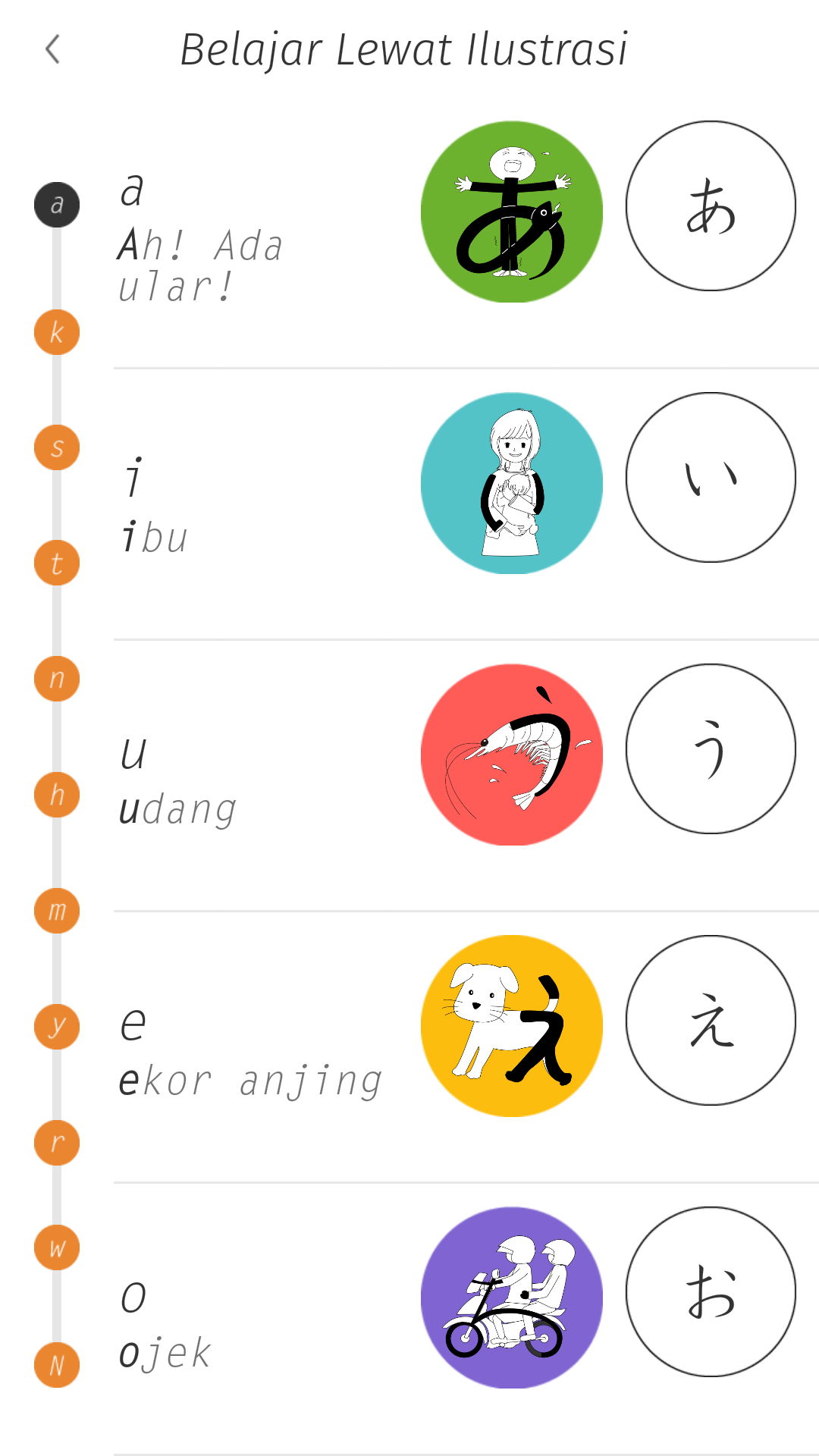Go back using the top-left chevron
This screenshot has width=819, height=1456.
tap(53, 49)
